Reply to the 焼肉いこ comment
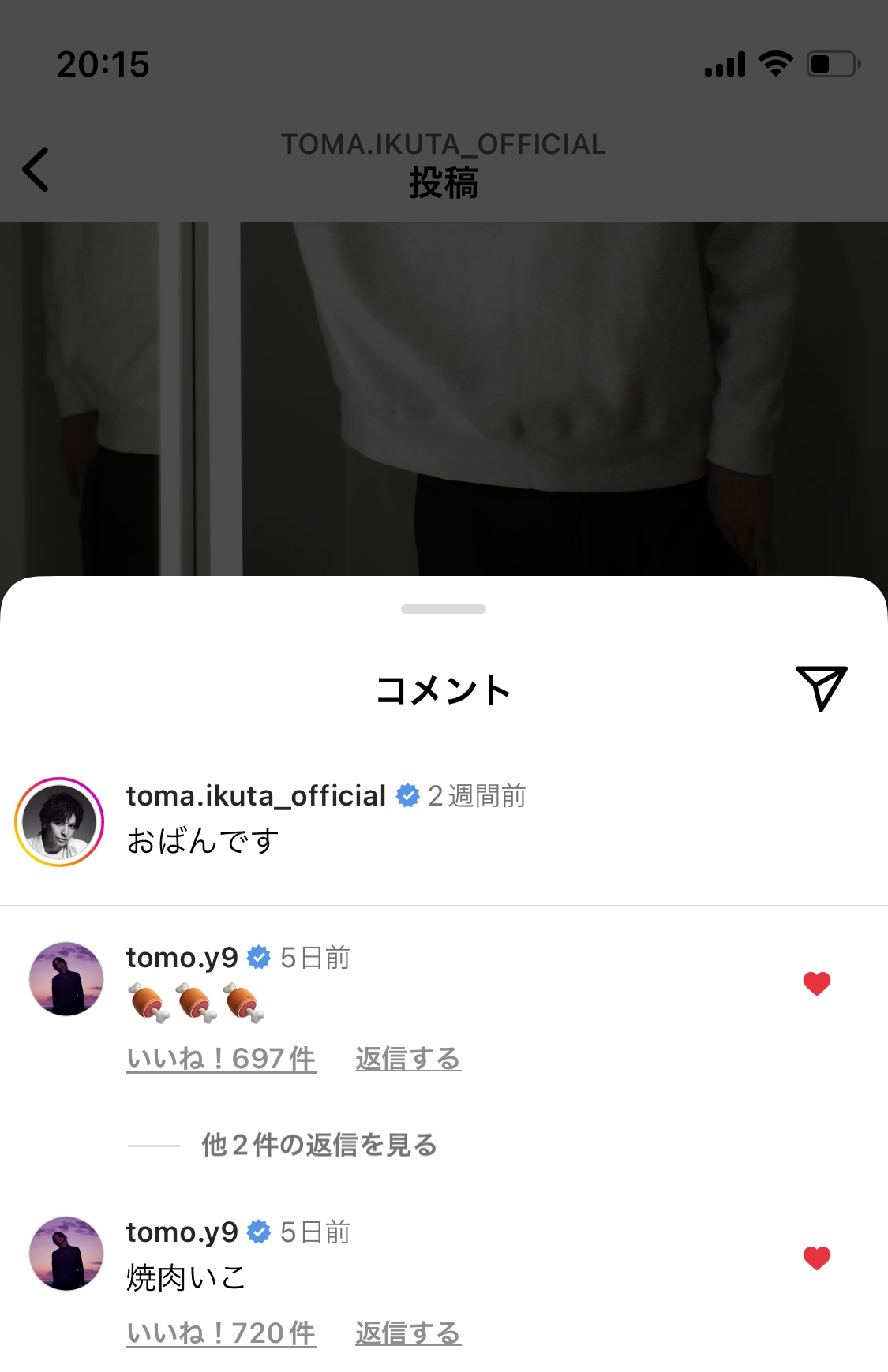The image size is (888, 1372). tap(407, 1333)
